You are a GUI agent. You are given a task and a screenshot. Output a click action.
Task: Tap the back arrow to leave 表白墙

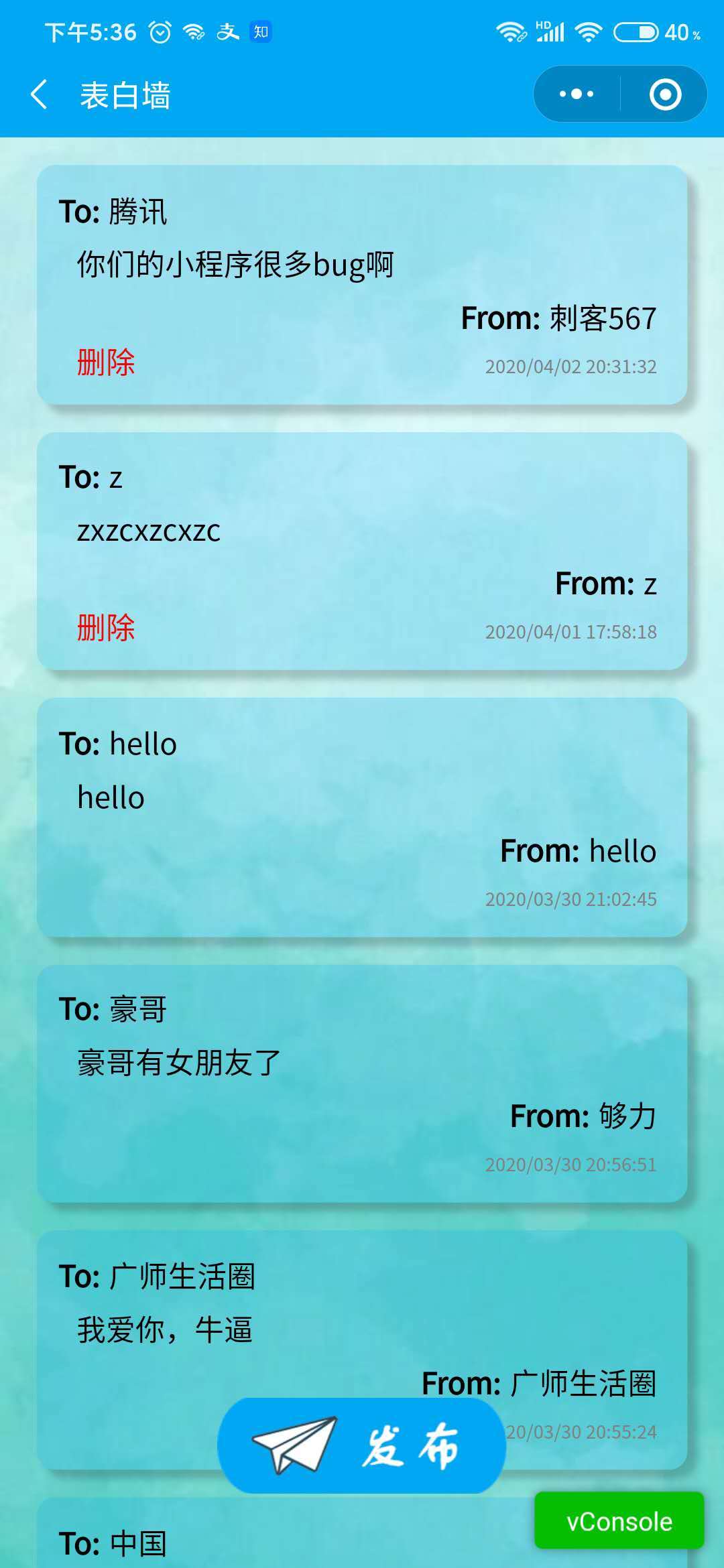pyautogui.click(x=38, y=94)
